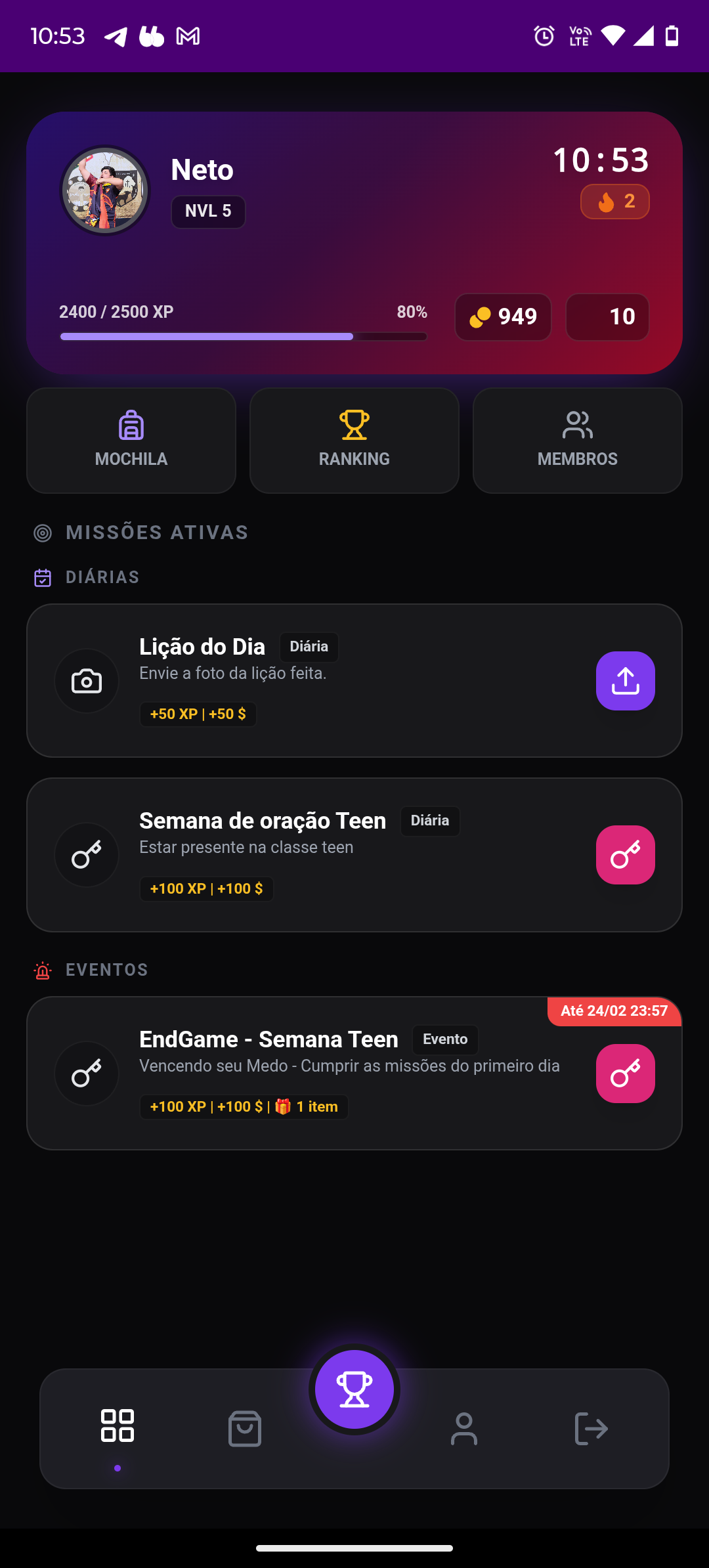Open the EndGame - Semana Teen event card
The width and height of the screenshot is (709, 1568).
(x=354, y=1073)
